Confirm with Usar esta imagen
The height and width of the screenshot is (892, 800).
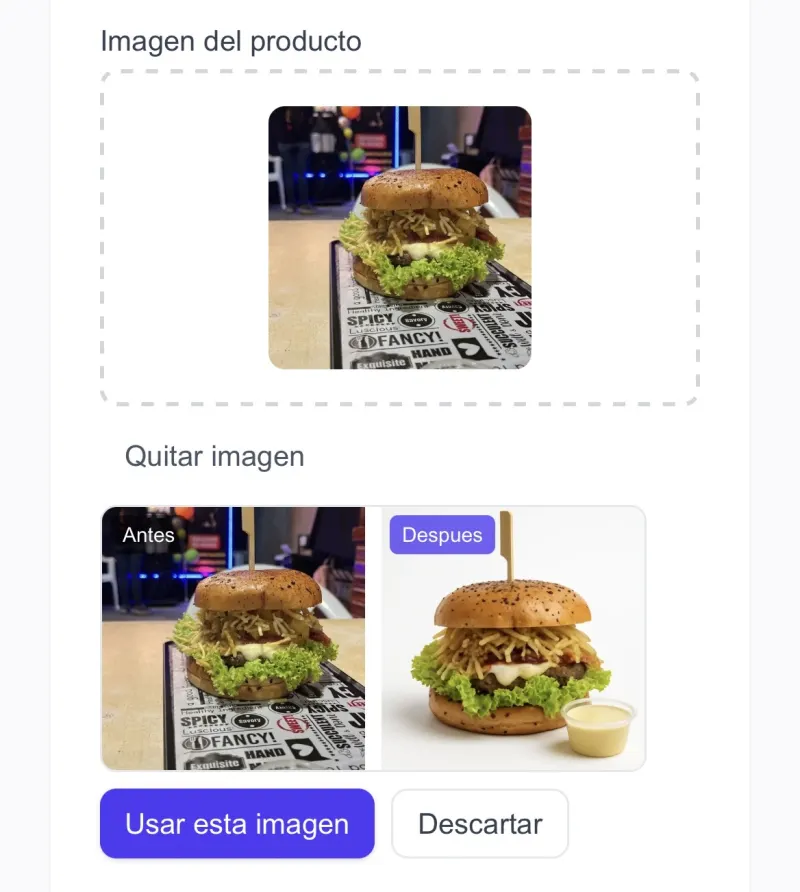[x=237, y=824]
